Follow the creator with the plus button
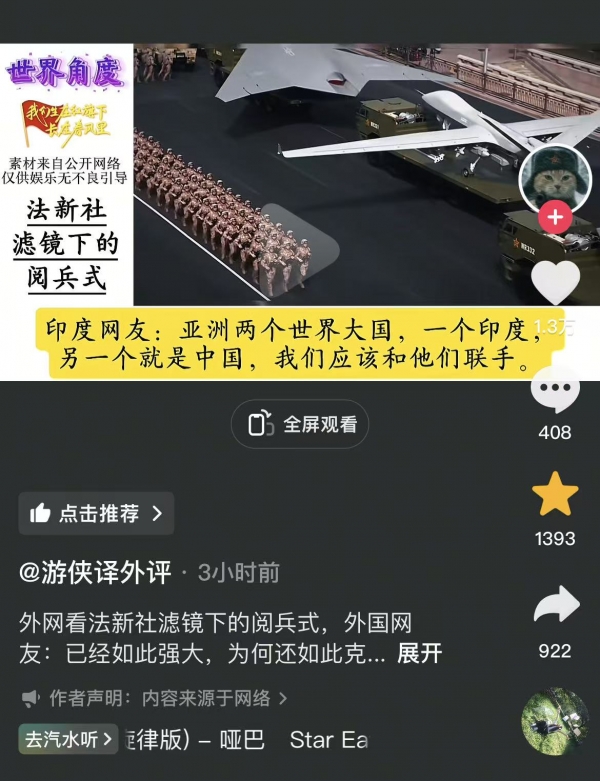 coord(554,217)
